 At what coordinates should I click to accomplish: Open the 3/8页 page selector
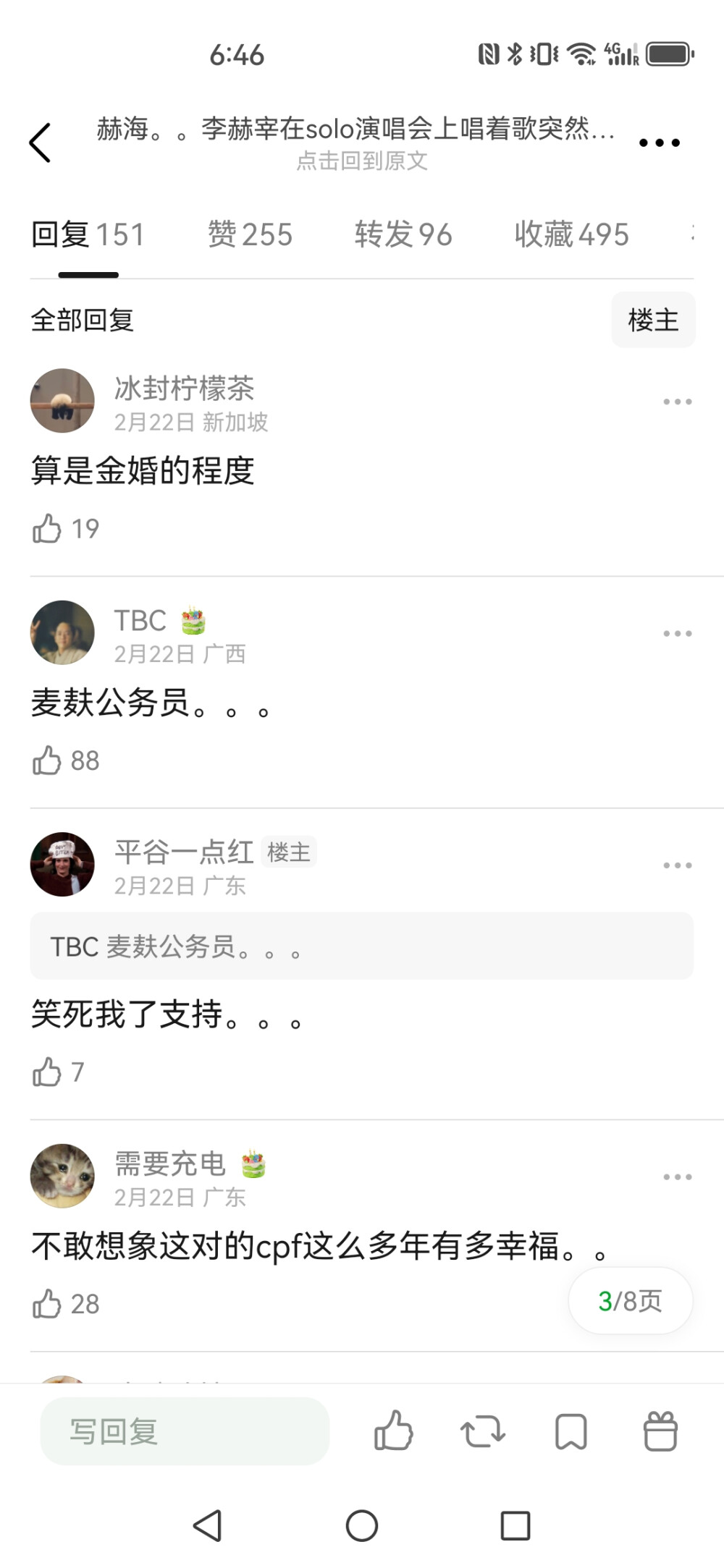click(630, 1301)
